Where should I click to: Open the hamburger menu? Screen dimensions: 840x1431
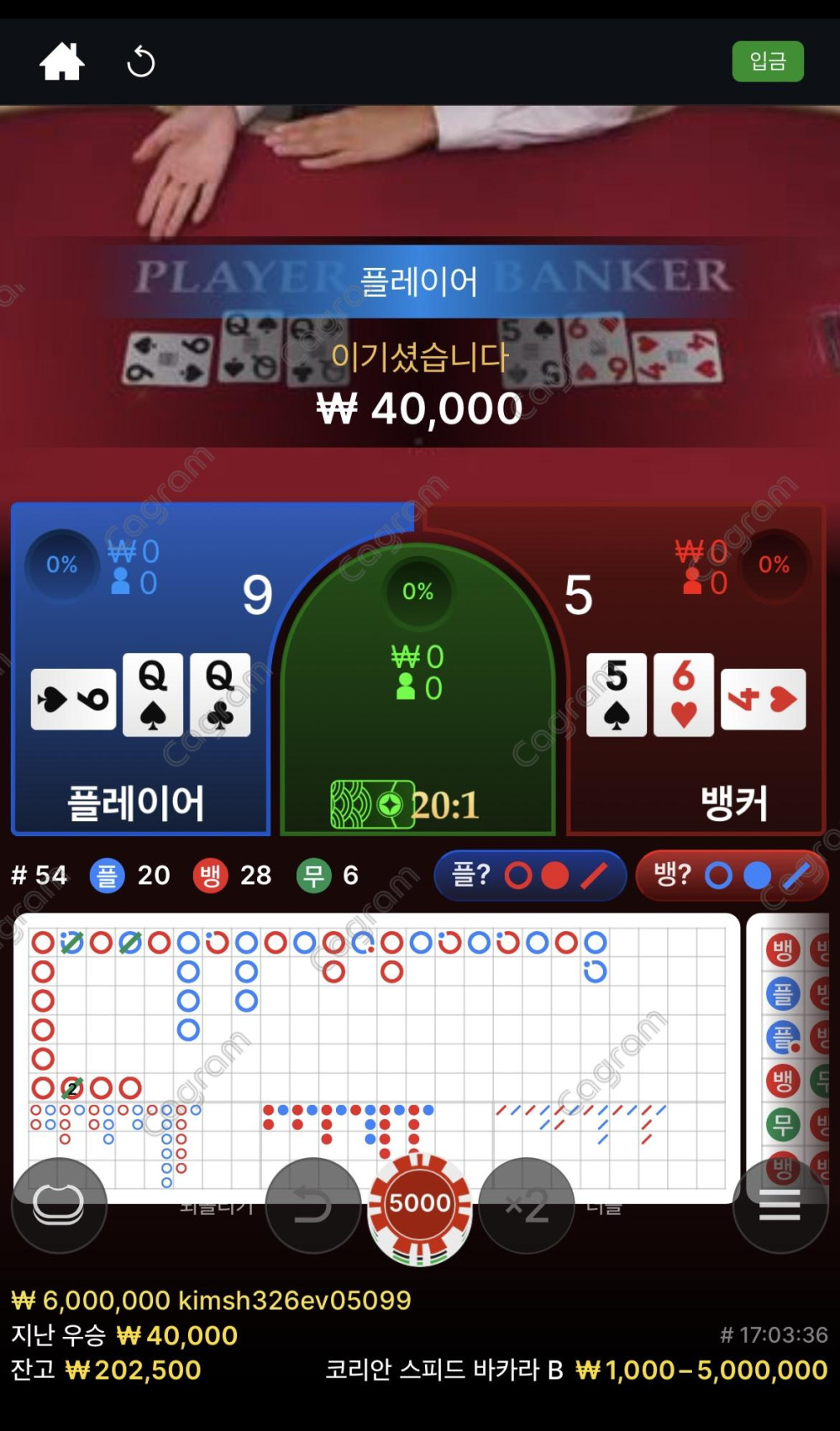(780, 1205)
